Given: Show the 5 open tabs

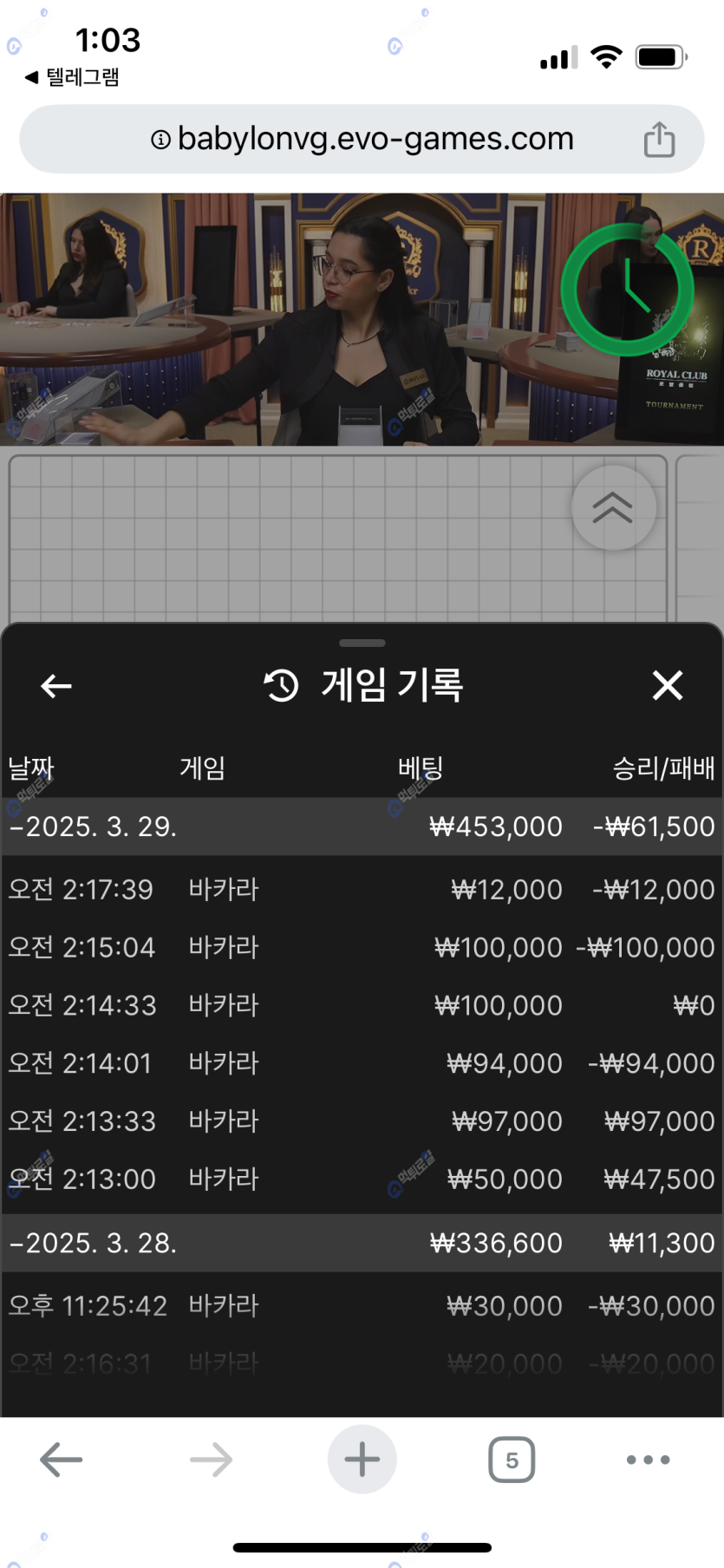Looking at the screenshot, I should pos(512,1460).
